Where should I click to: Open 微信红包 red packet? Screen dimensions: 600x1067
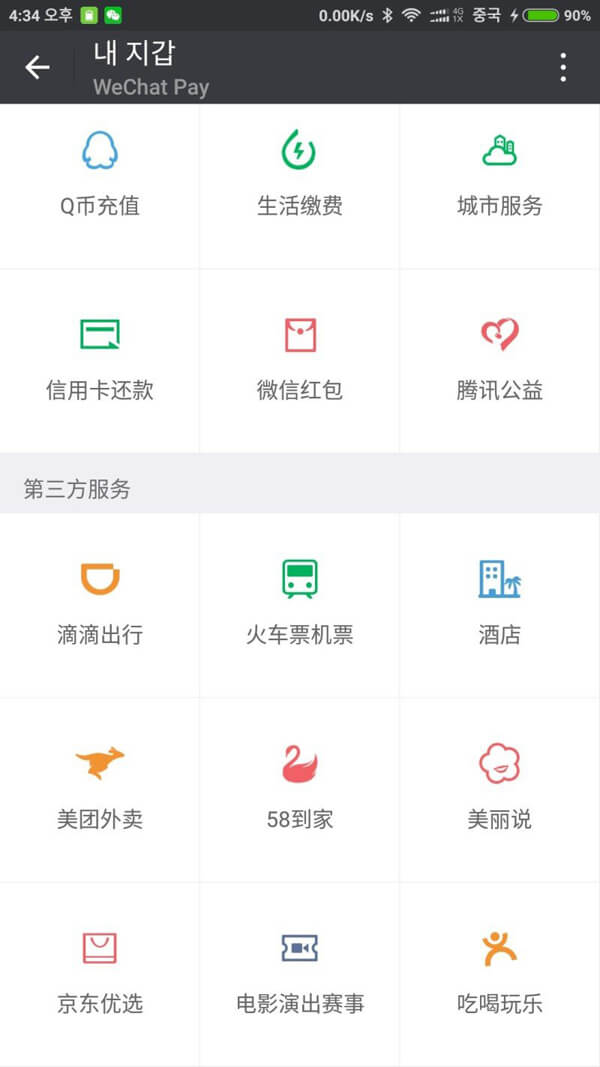point(299,361)
